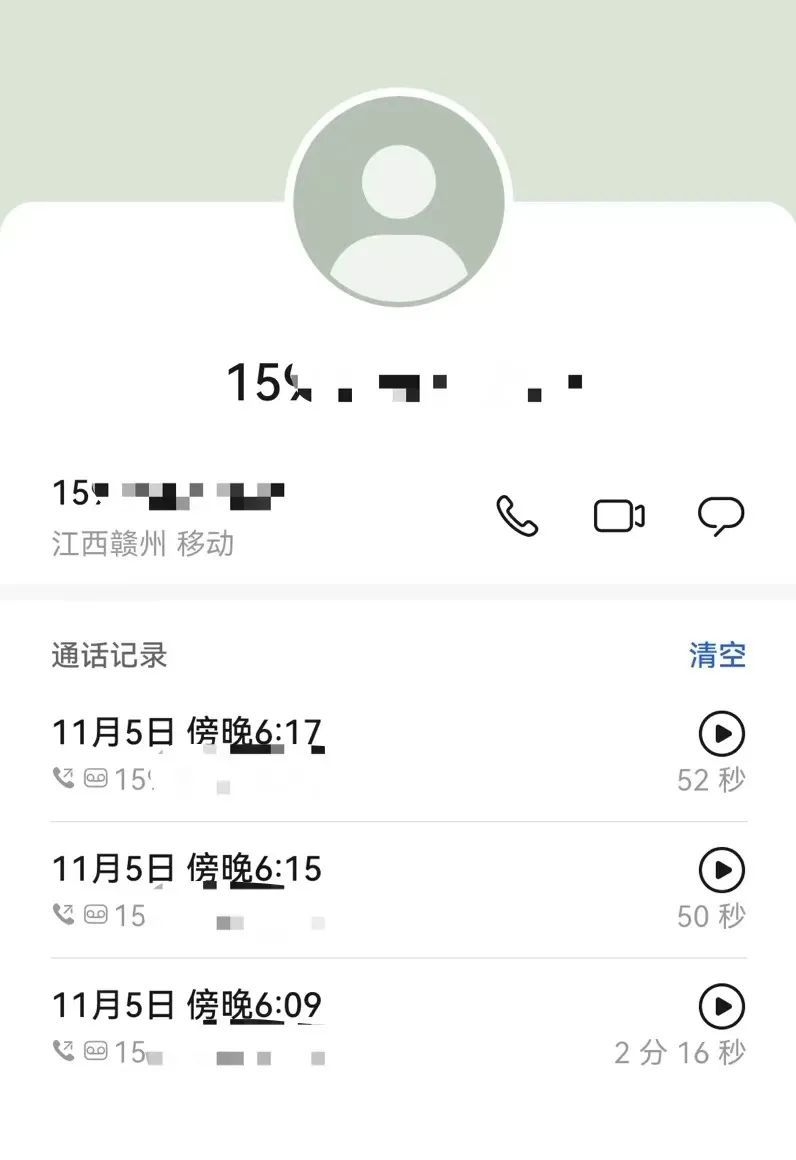Play the recording from the 6:09 call
796x1160 pixels.
click(x=721, y=1006)
